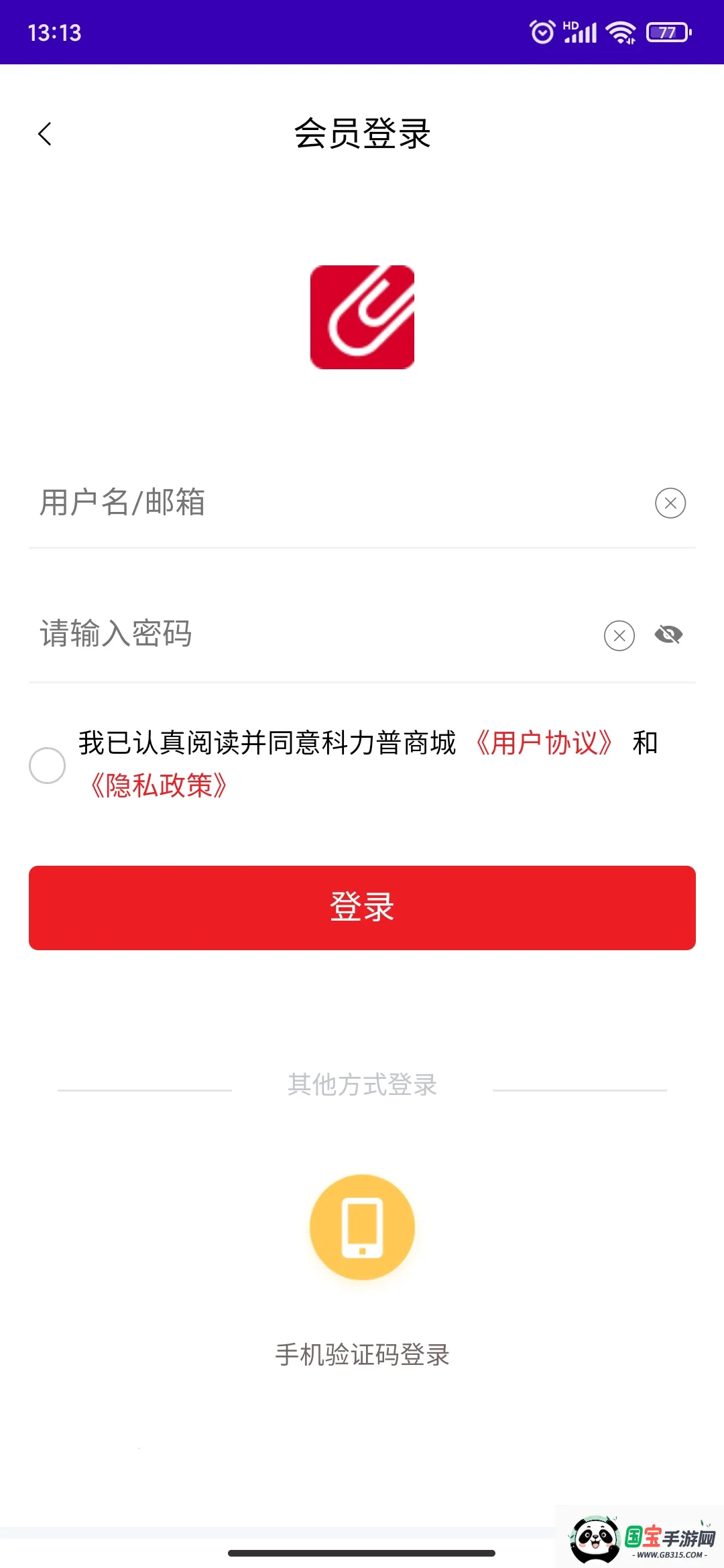The width and height of the screenshot is (724, 1568).
Task: Choose 手机验证码登录 login method
Action: click(x=362, y=1355)
